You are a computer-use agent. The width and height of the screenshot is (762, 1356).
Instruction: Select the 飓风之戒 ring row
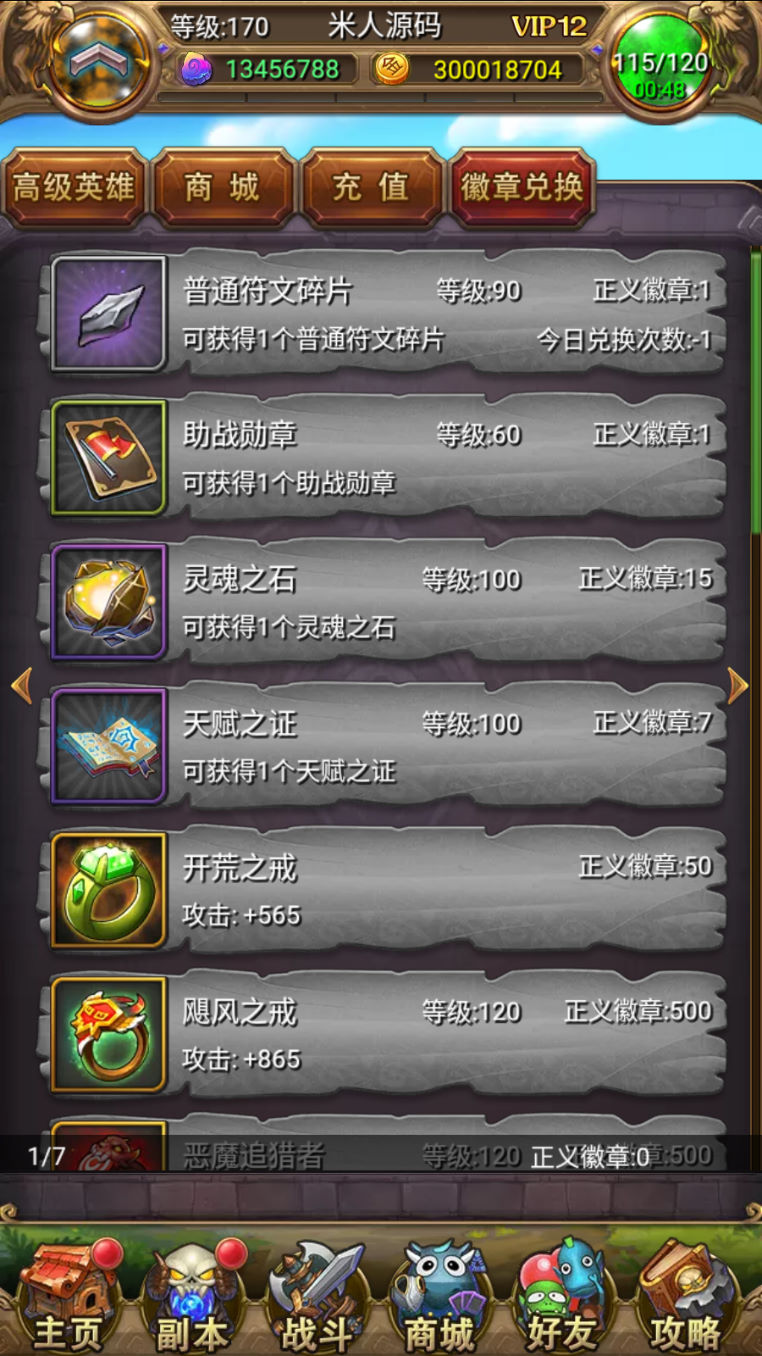click(x=385, y=1034)
